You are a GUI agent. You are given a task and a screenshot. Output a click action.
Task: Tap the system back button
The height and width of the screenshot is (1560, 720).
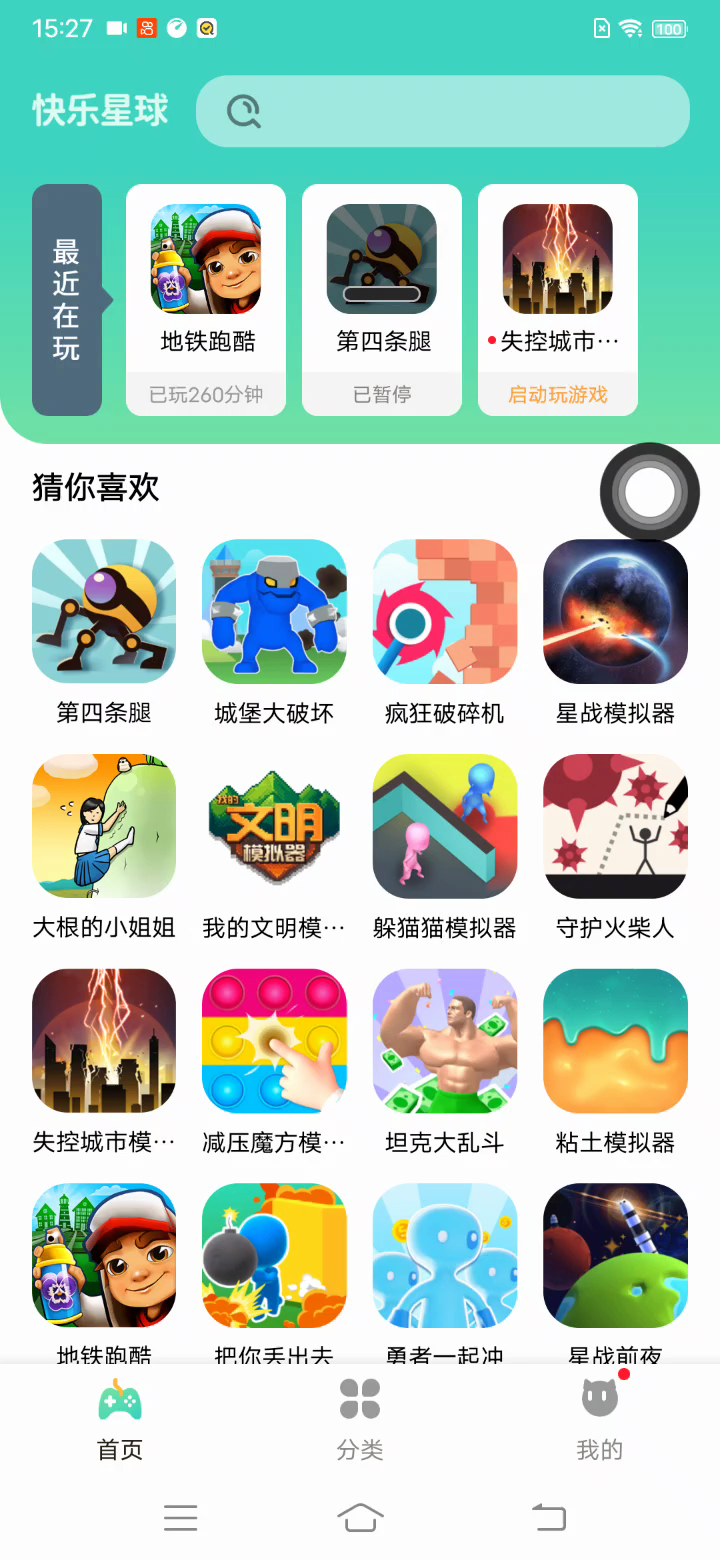coord(548,1517)
